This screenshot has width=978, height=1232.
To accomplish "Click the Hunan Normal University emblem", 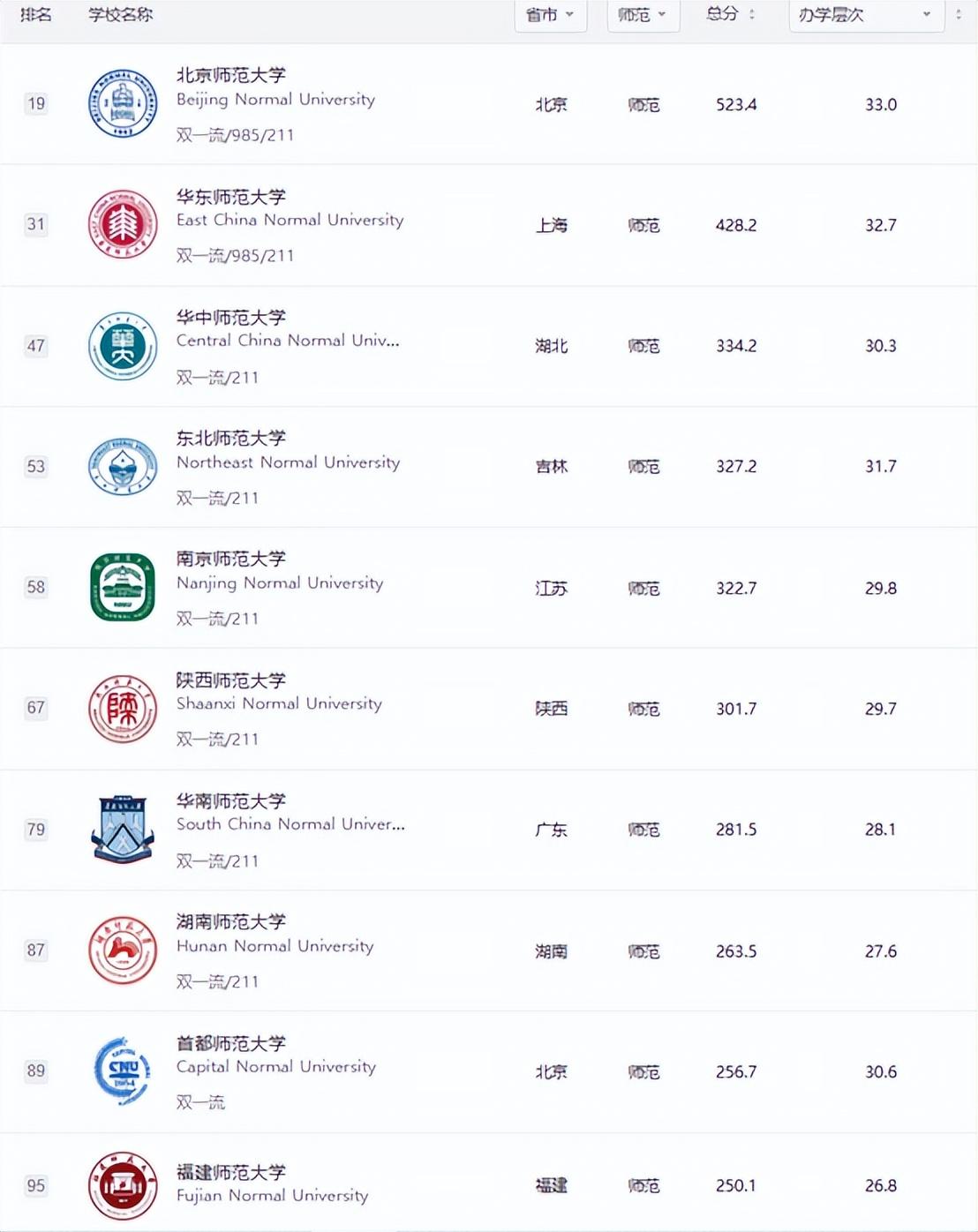I will click(122, 950).
